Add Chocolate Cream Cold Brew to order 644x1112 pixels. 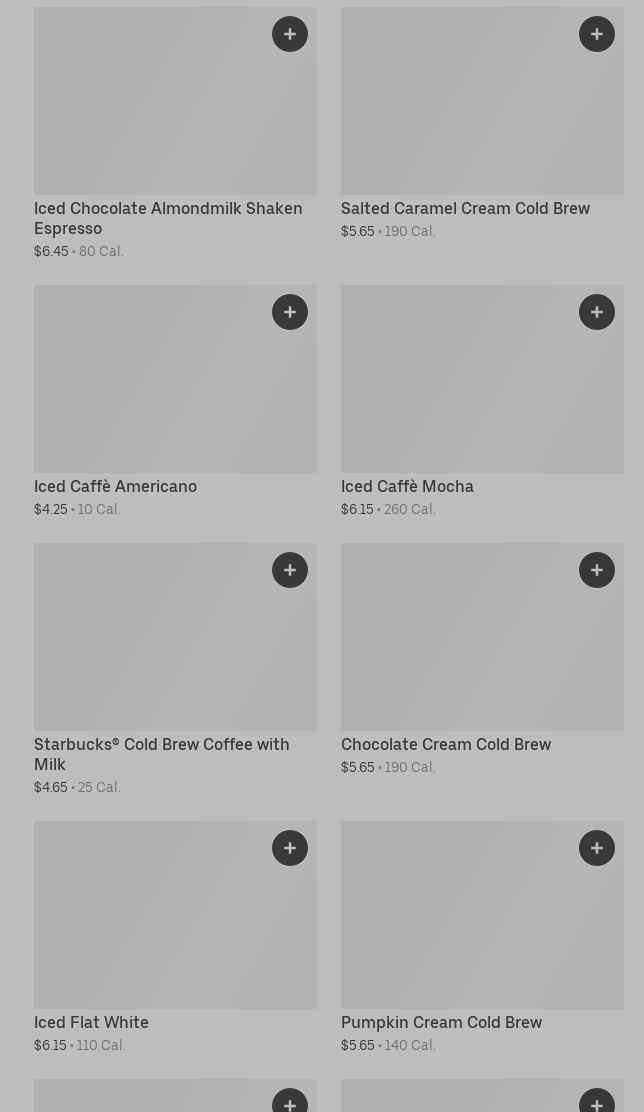(597, 570)
